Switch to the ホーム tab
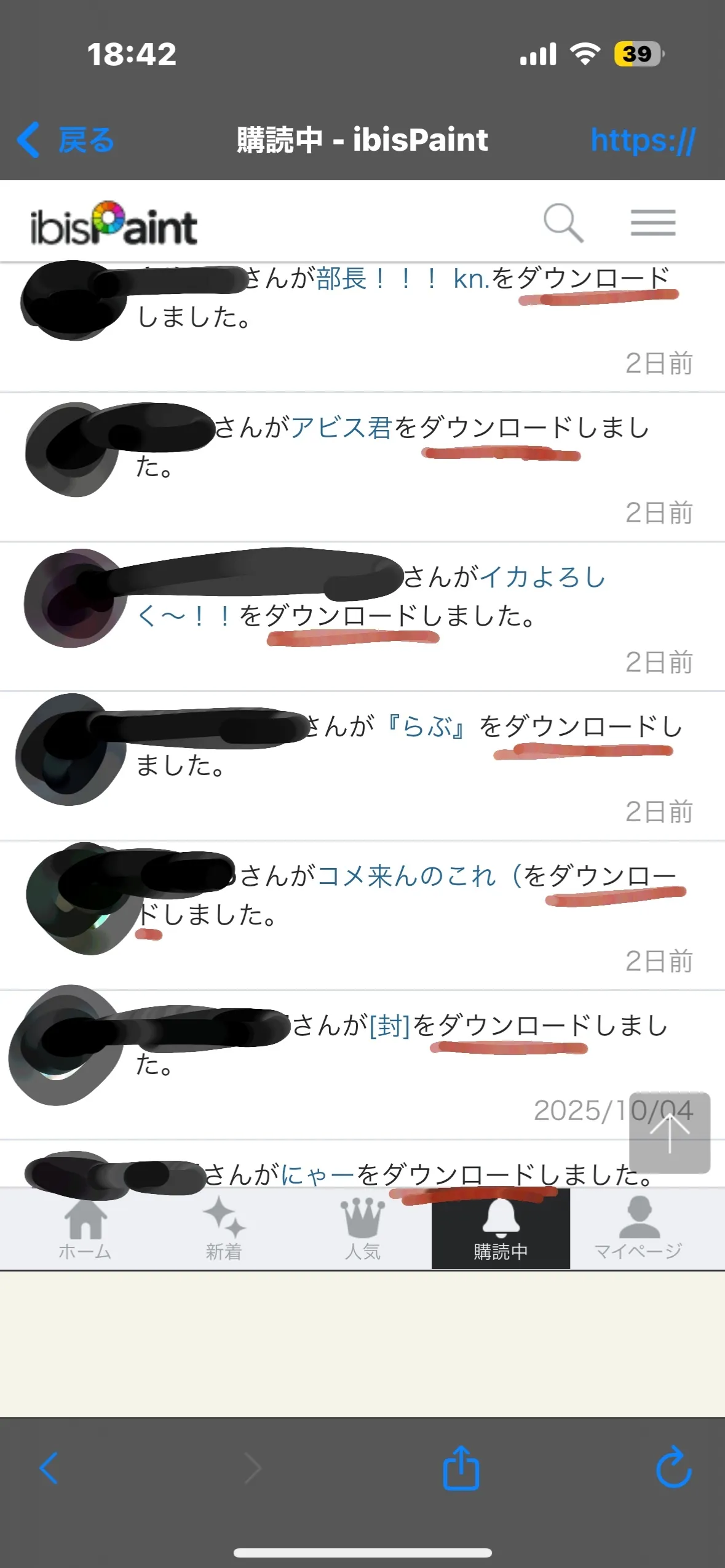The width and height of the screenshot is (725, 1568). click(x=85, y=1228)
